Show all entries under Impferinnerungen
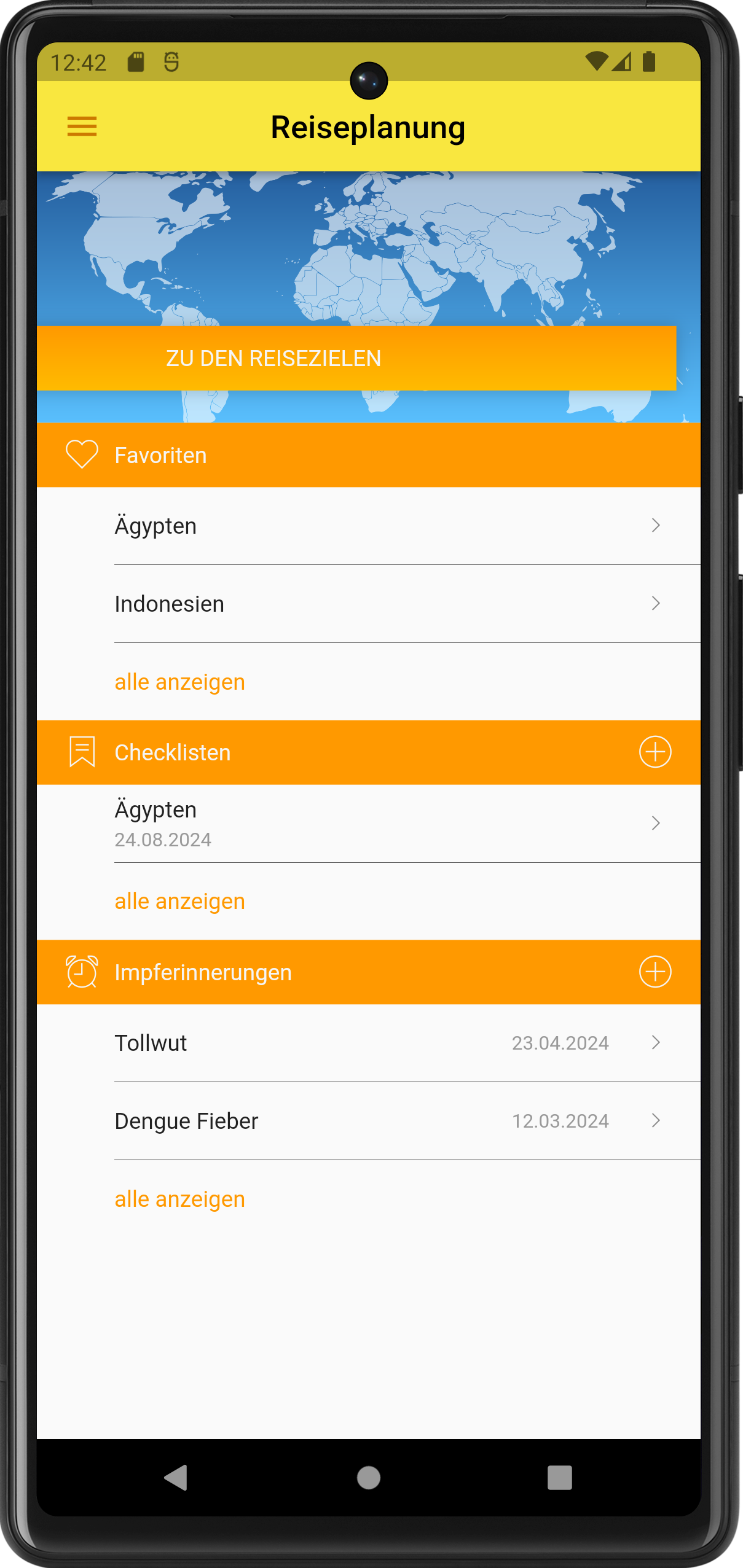743x1568 pixels. [179, 1199]
